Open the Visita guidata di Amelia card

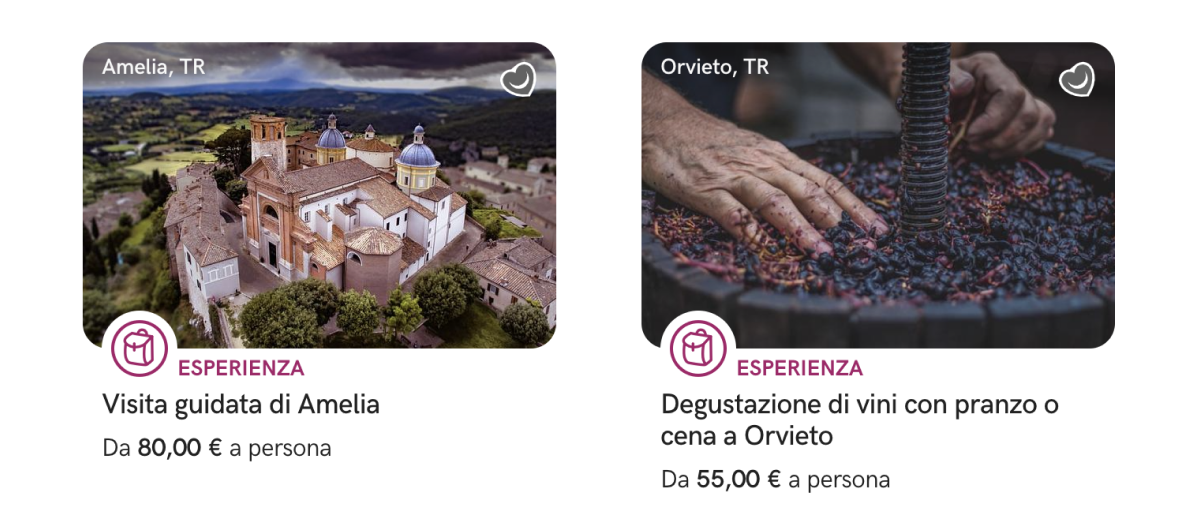[241, 405]
